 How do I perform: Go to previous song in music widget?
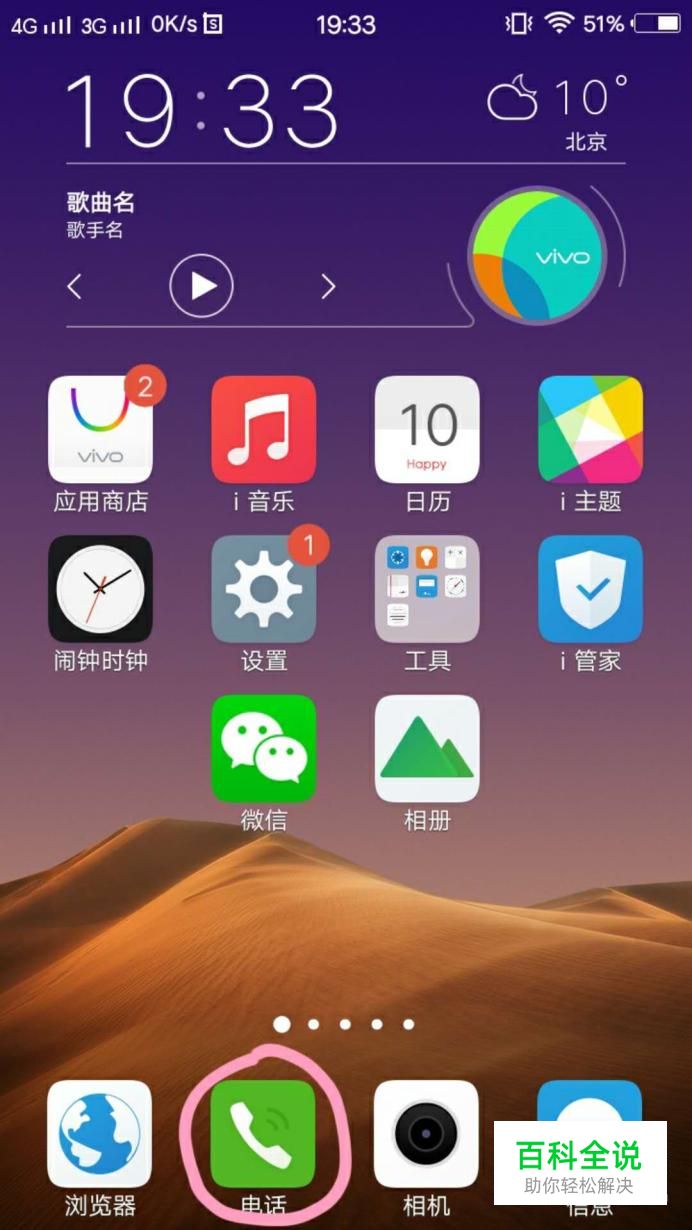74,287
